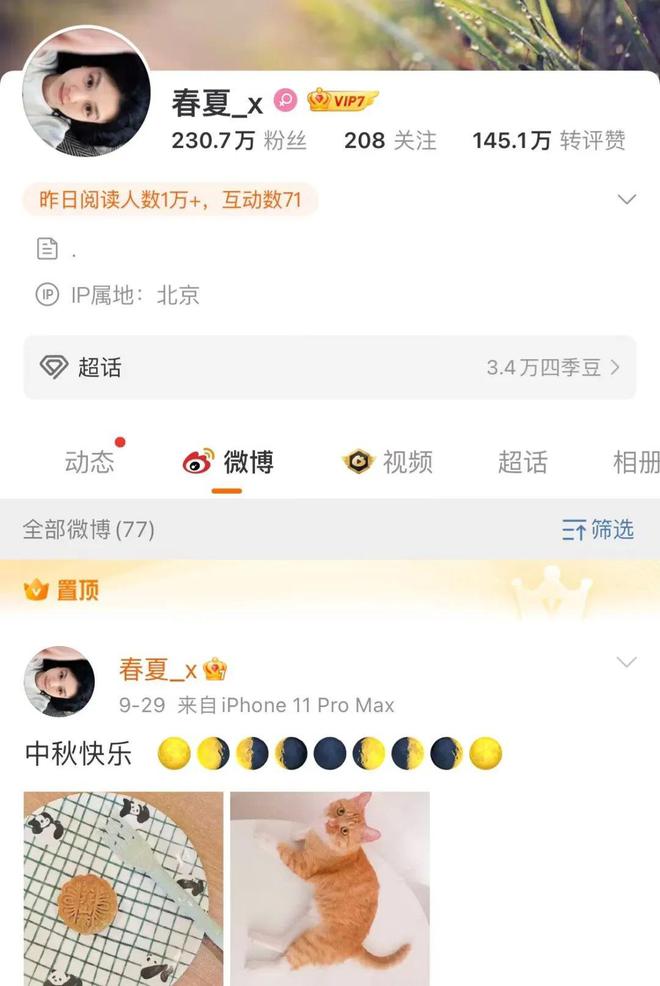View the orange cat photo
The image size is (660, 986).
click(x=329, y=888)
